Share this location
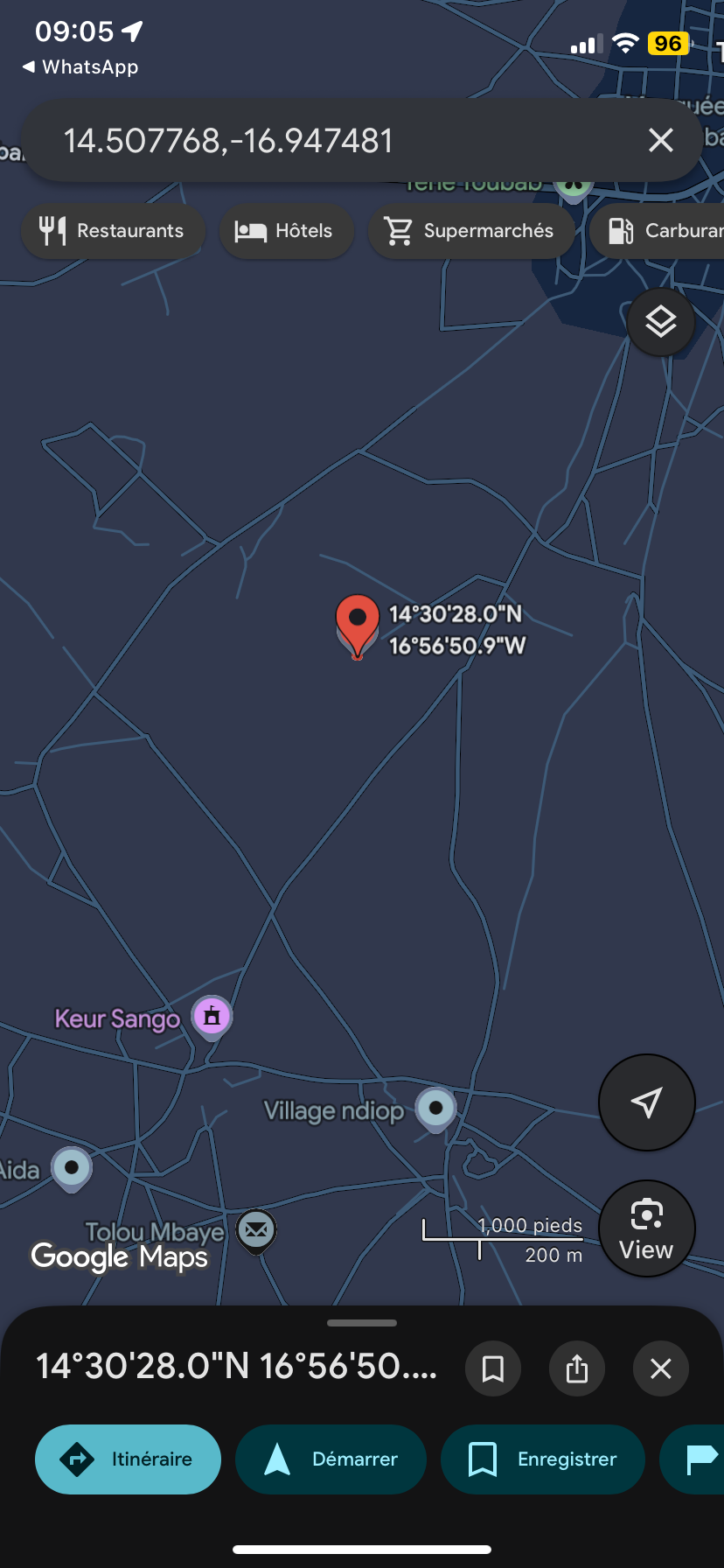Image resolution: width=724 pixels, height=1568 pixels. coord(577,1368)
